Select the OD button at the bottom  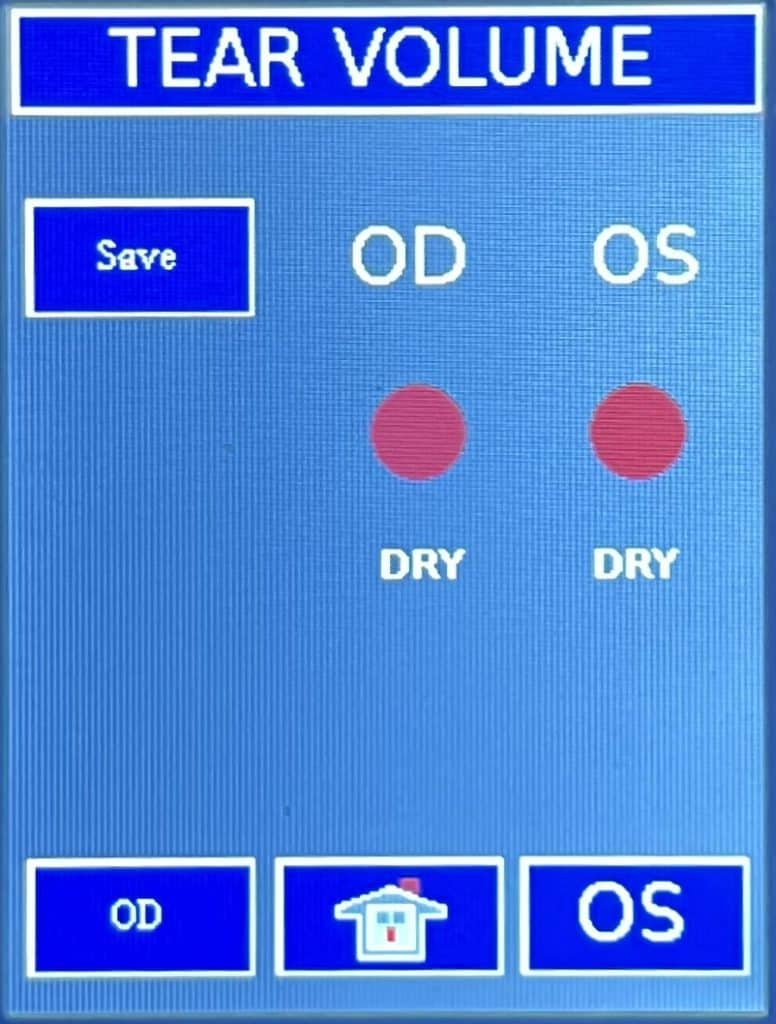[140, 916]
